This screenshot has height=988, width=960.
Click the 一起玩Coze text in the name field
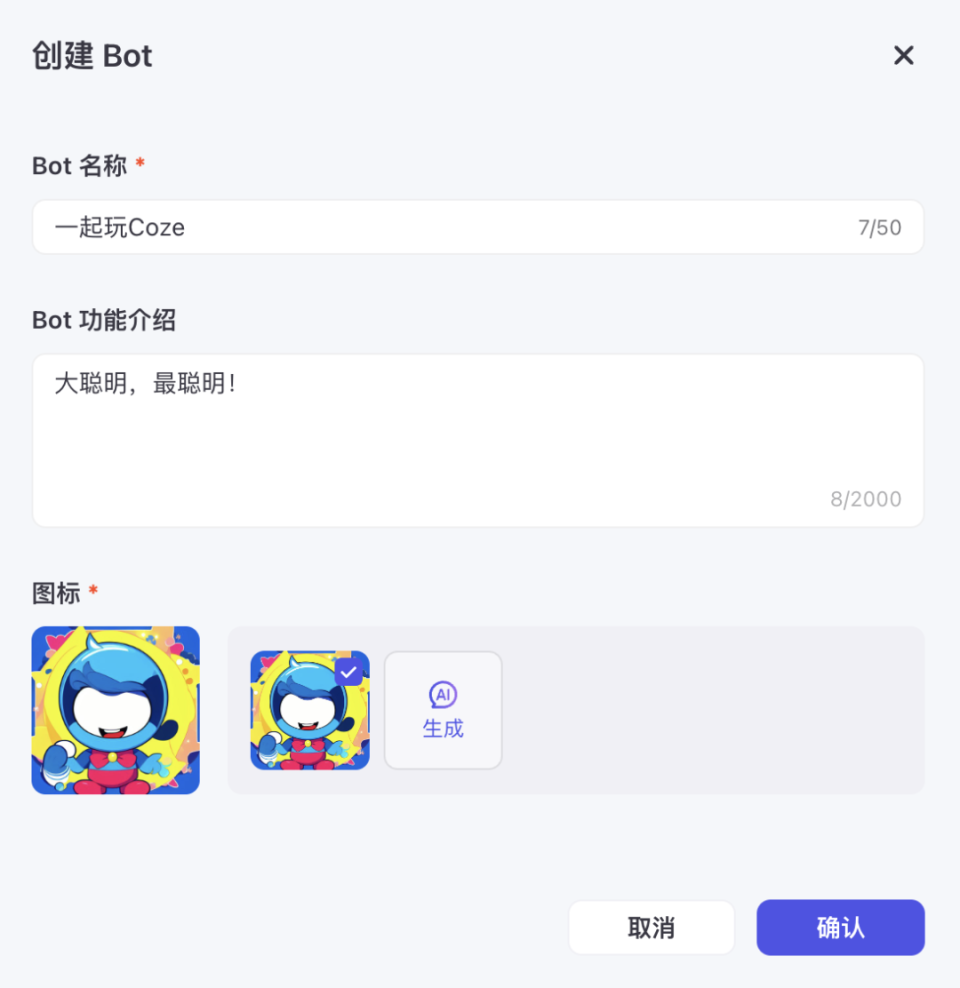point(120,227)
